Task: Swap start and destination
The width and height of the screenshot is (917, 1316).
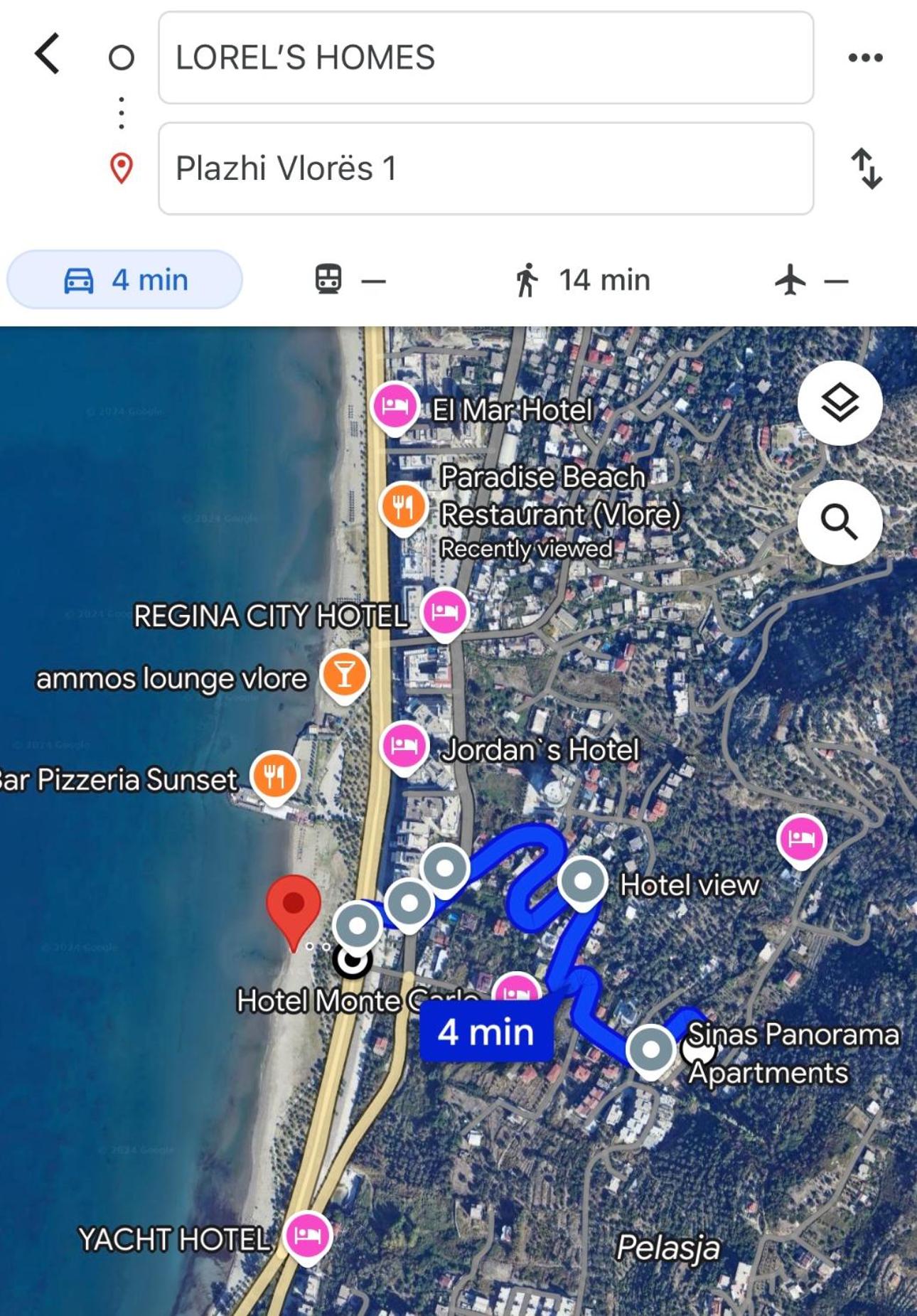Action: pyautogui.click(x=867, y=168)
